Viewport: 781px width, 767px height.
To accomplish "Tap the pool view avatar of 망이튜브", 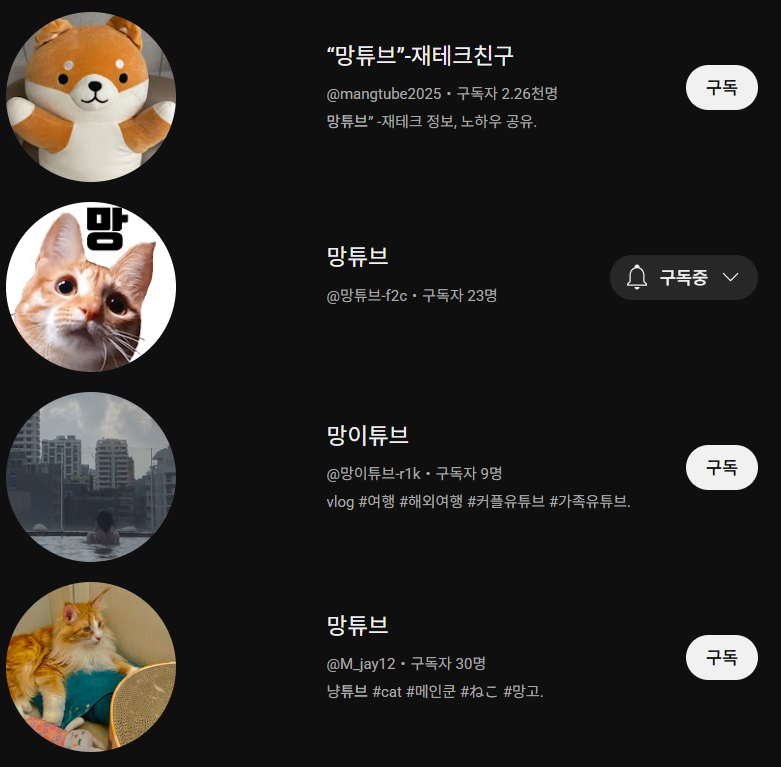I will click(91, 477).
